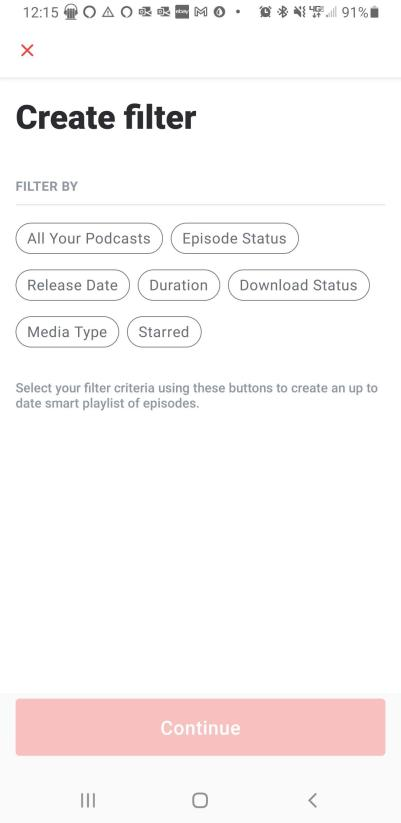Screen dimensions: 401x823
Task: Tap the Download Status chip
Action: [299, 285]
